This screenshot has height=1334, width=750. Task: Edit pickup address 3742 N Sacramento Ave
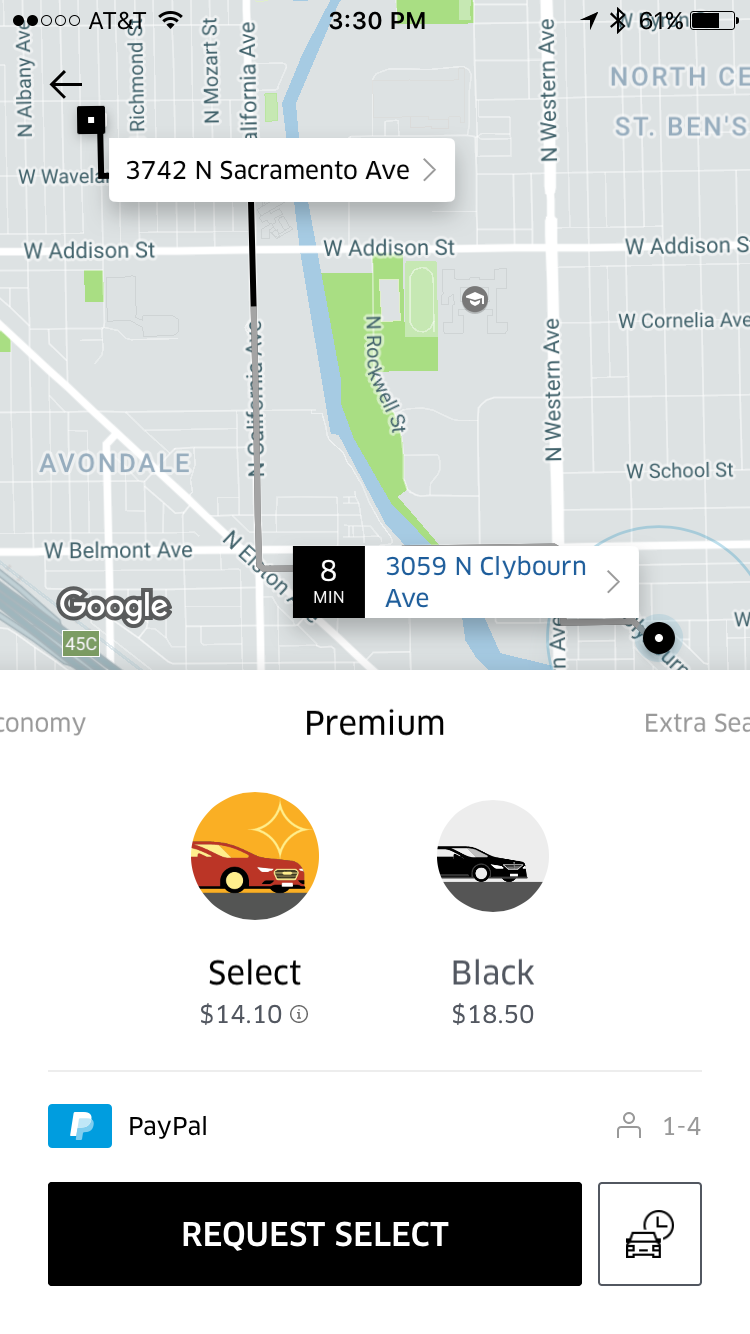click(x=281, y=171)
